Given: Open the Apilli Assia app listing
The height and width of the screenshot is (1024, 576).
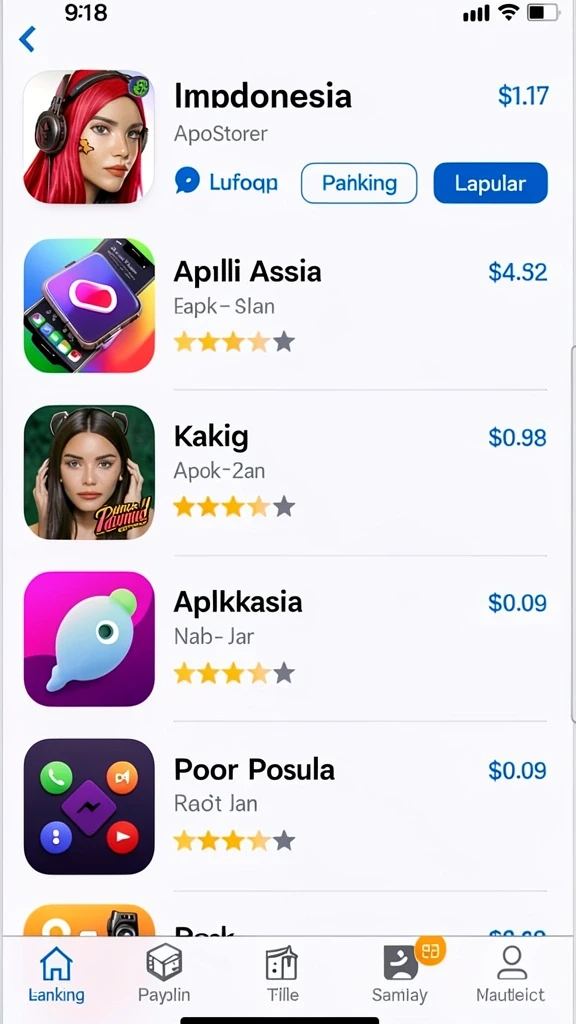Looking at the screenshot, I should (x=285, y=306).
